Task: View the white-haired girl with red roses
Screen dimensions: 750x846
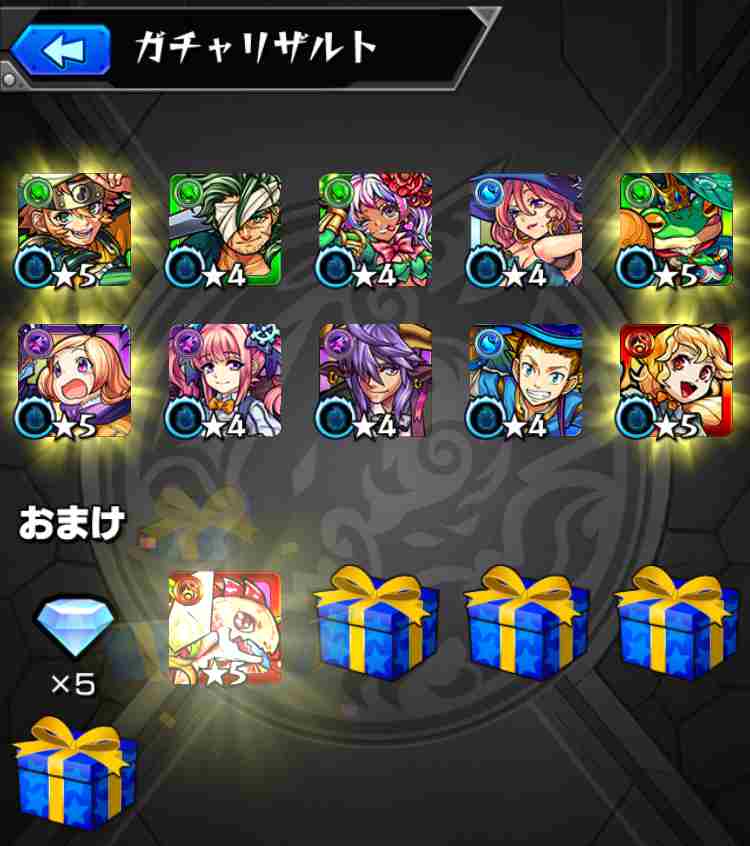Action: click(x=375, y=231)
